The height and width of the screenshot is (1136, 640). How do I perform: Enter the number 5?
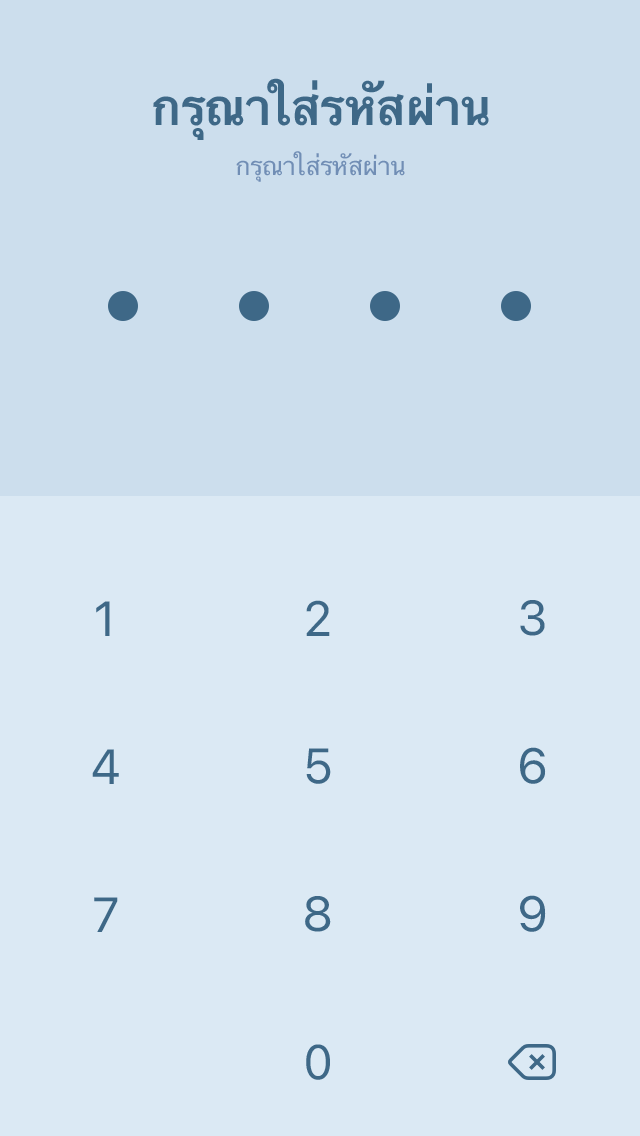coord(318,767)
